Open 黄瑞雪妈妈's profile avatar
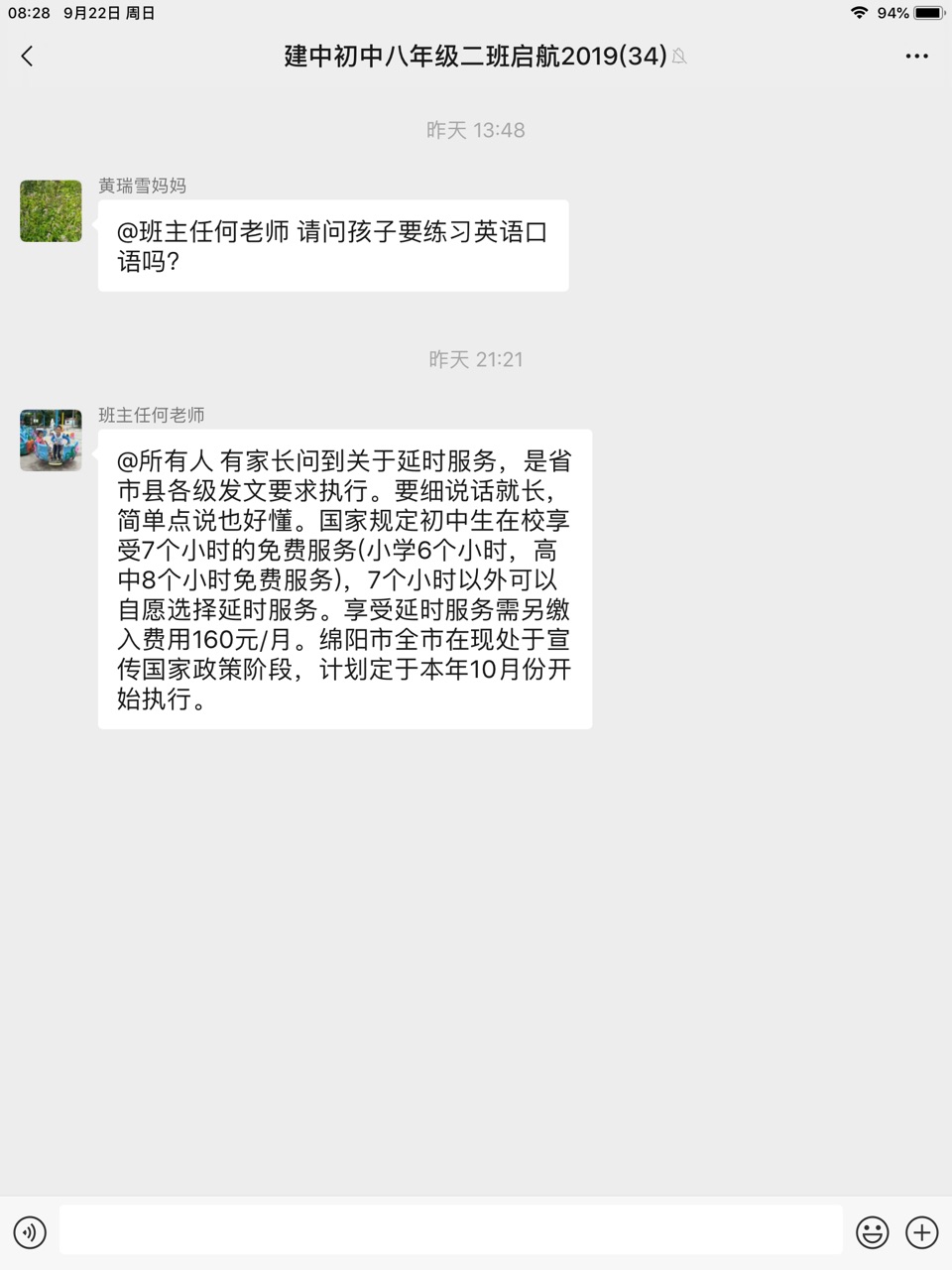Viewport: 952px width, 1270px height. [51, 210]
